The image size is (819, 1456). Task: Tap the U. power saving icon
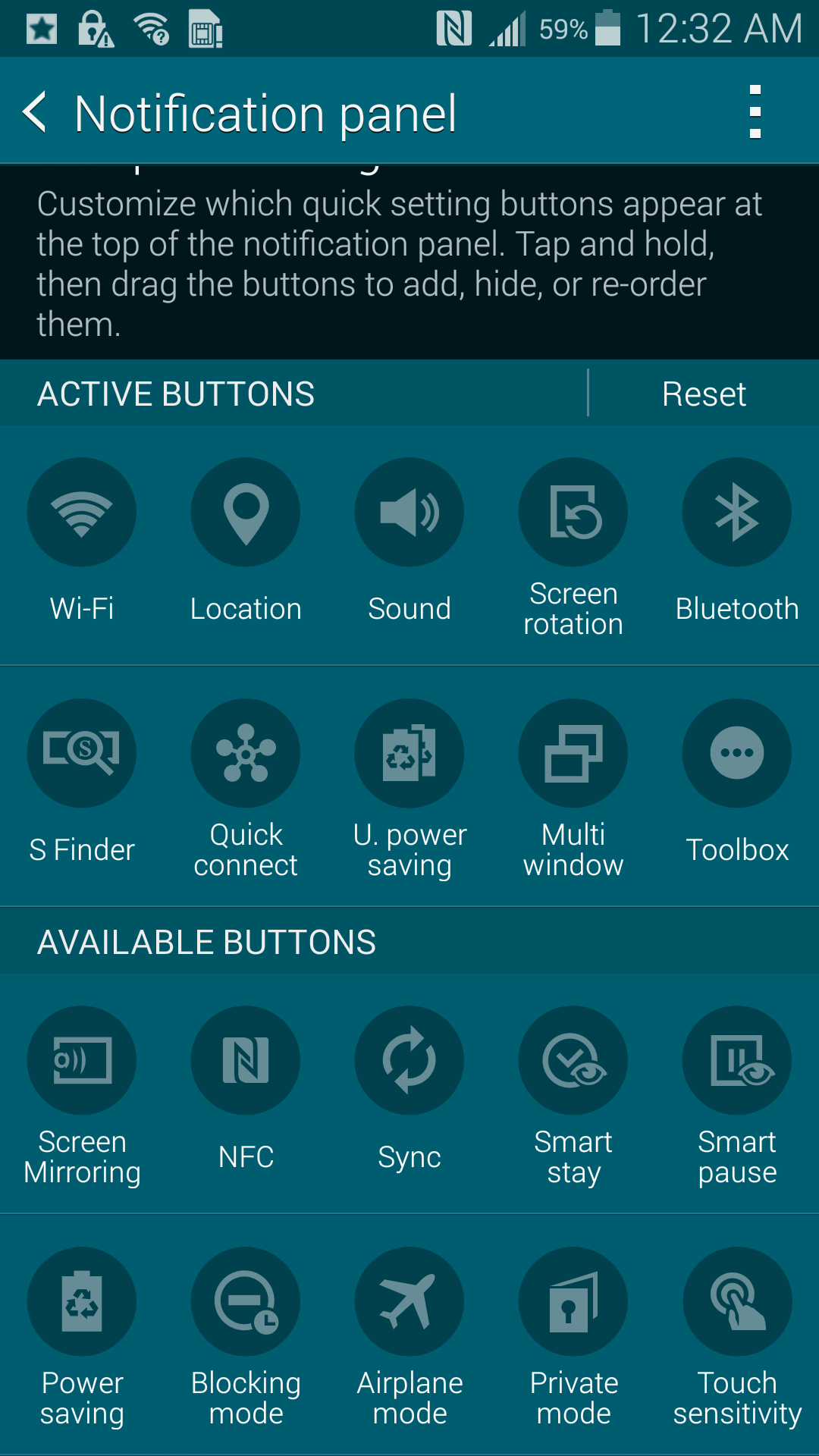409,753
